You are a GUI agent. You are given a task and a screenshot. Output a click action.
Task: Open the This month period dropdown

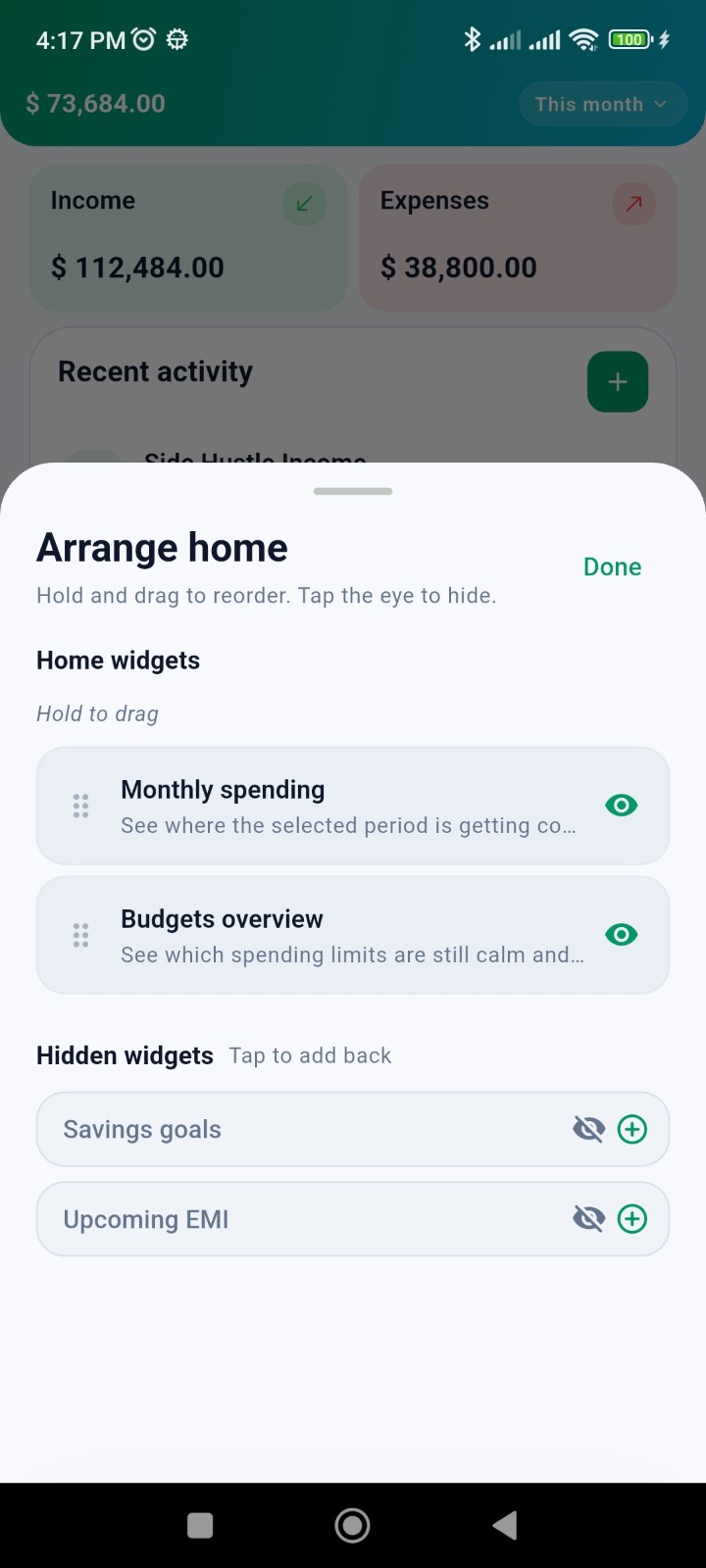coord(601,103)
